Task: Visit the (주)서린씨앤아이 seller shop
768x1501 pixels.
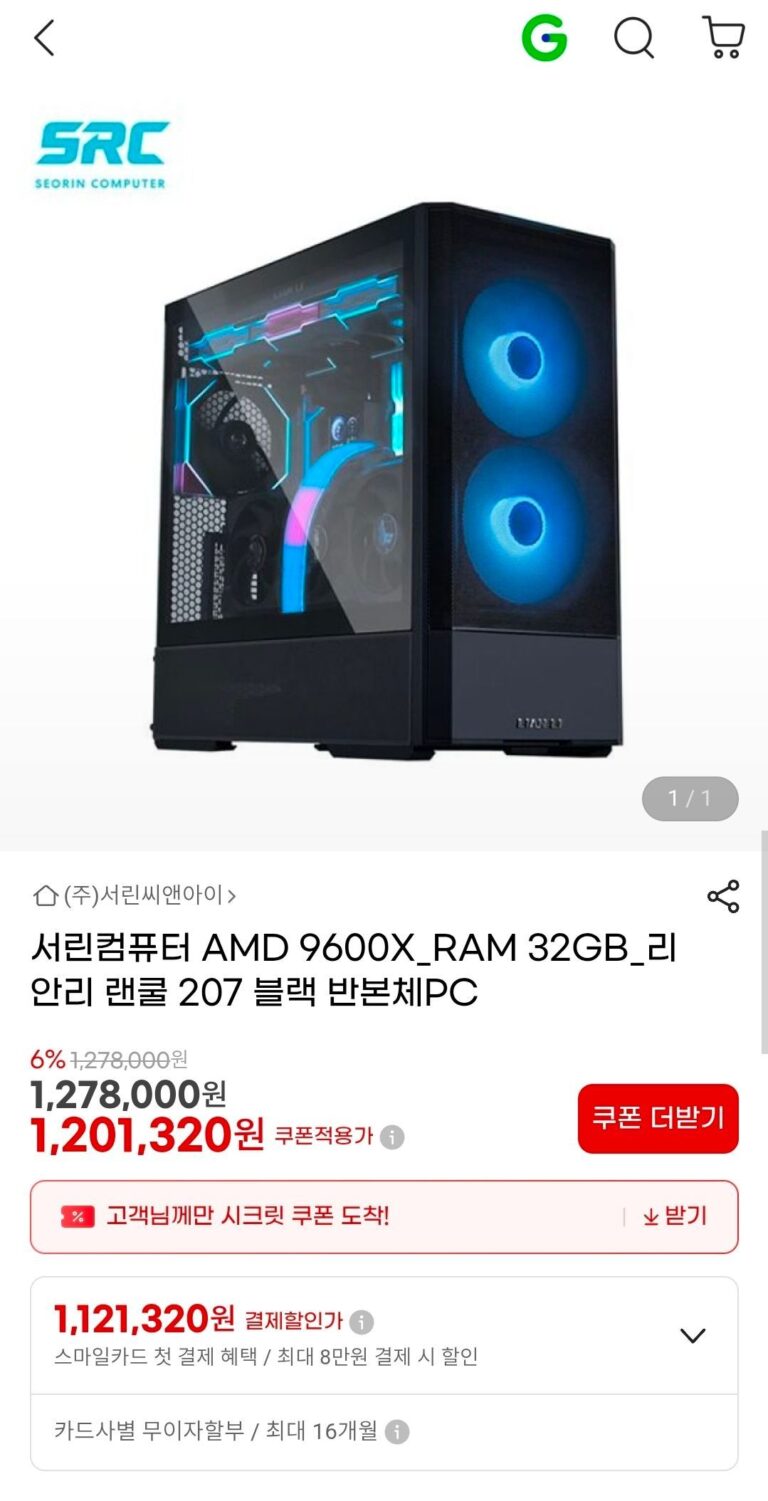Action: pos(136,895)
